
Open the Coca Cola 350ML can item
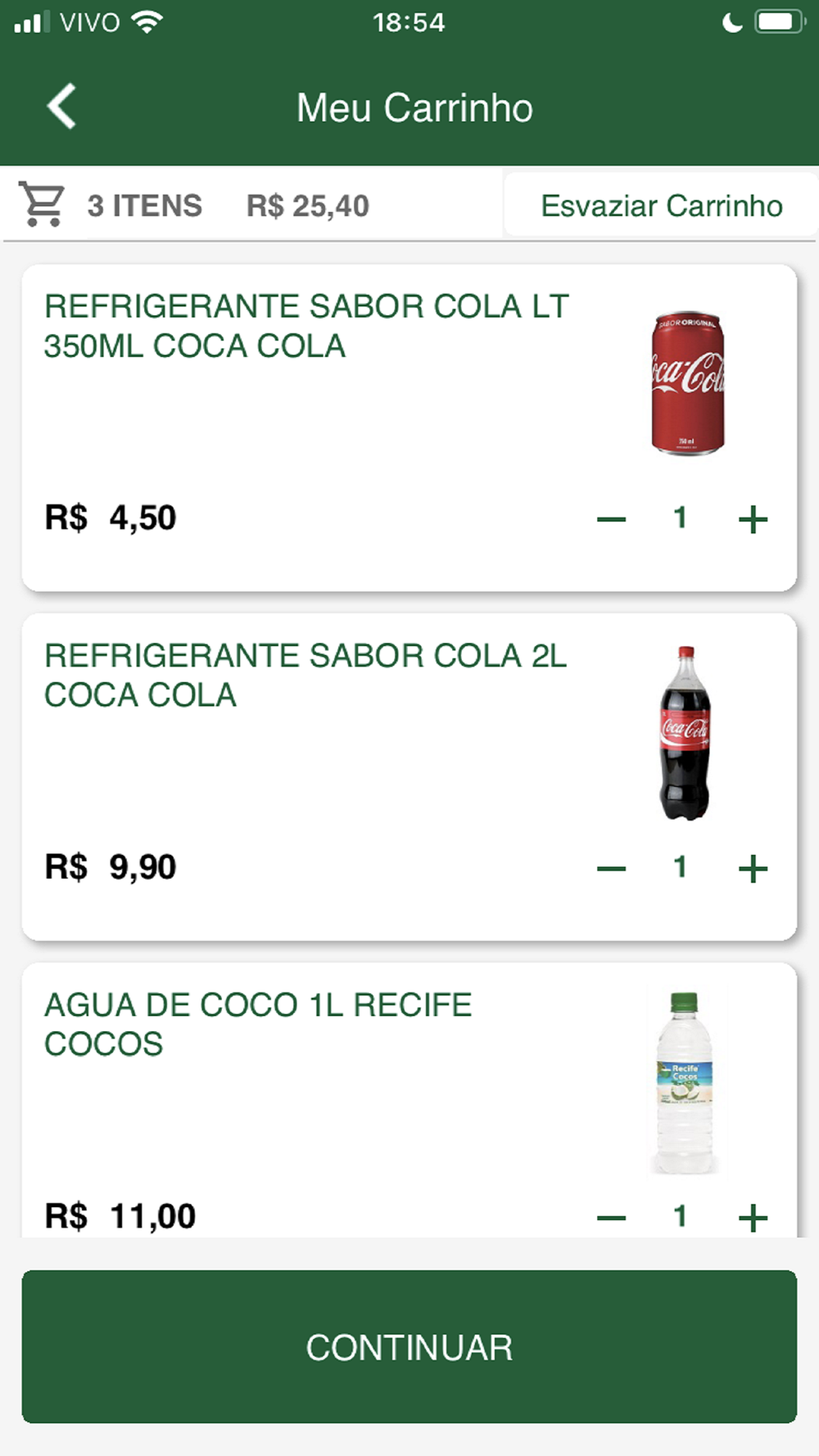[x=306, y=326]
